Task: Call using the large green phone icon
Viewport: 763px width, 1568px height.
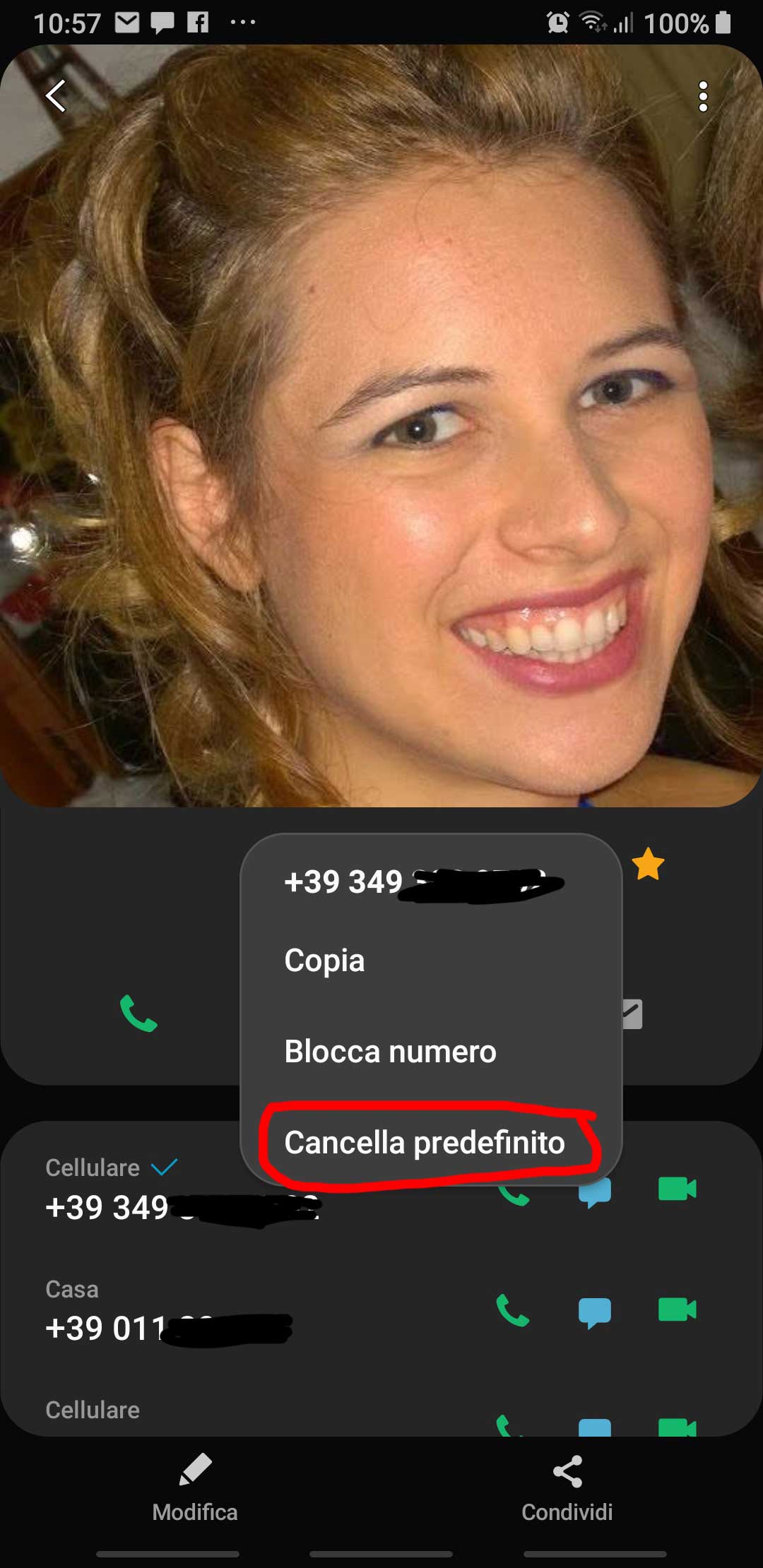Action: (x=138, y=1014)
